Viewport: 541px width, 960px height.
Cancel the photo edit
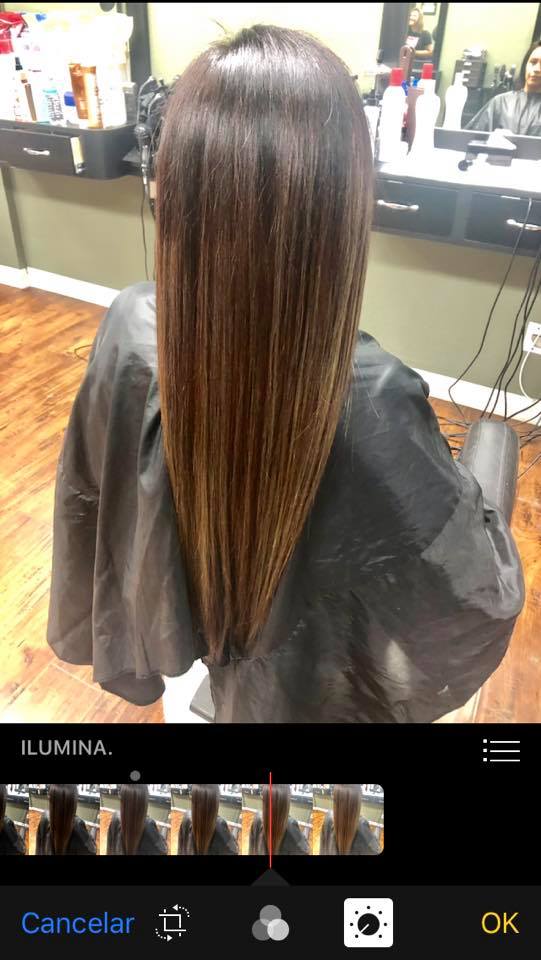click(x=78, y=923)
